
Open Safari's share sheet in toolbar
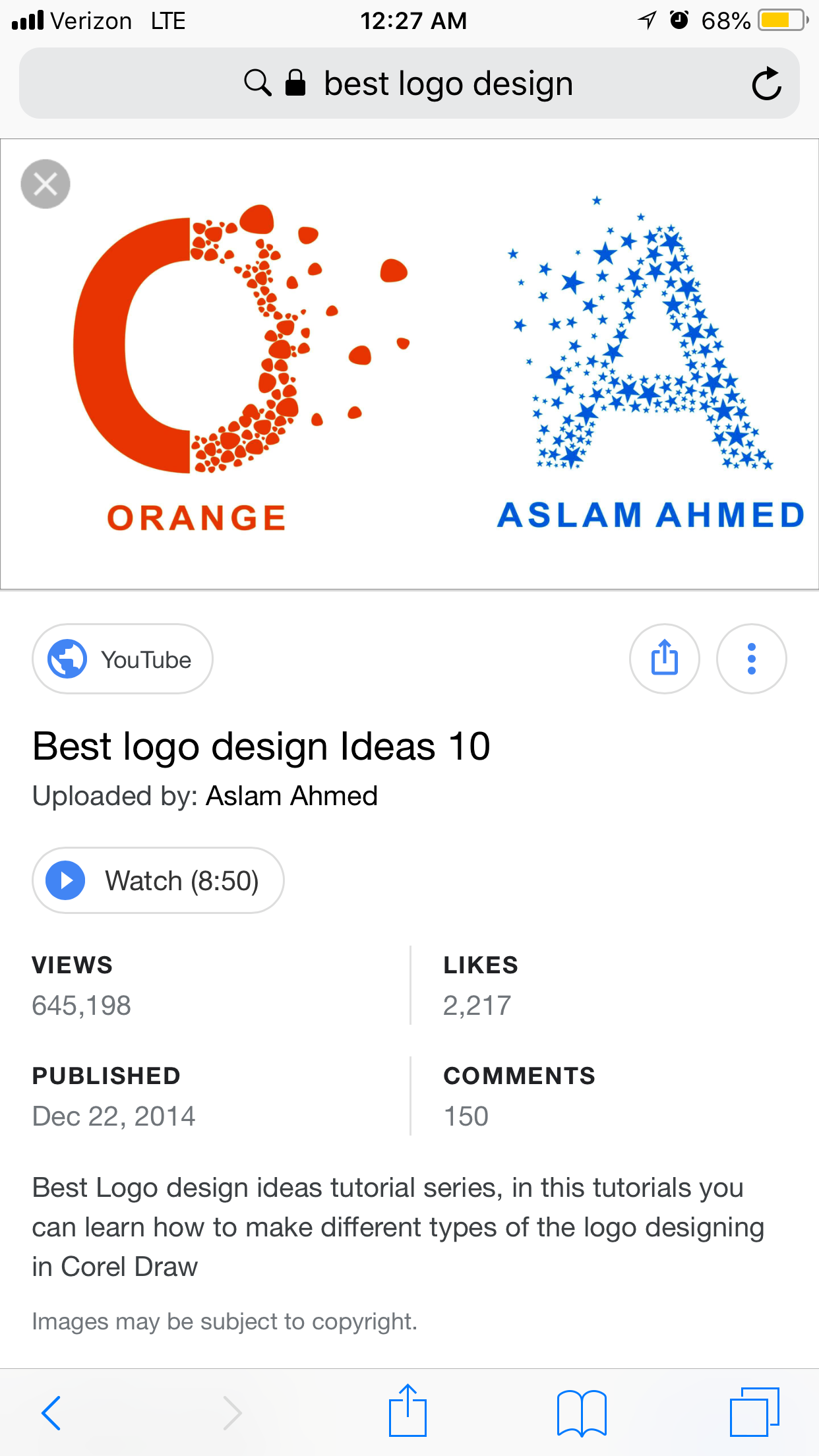408,1411
